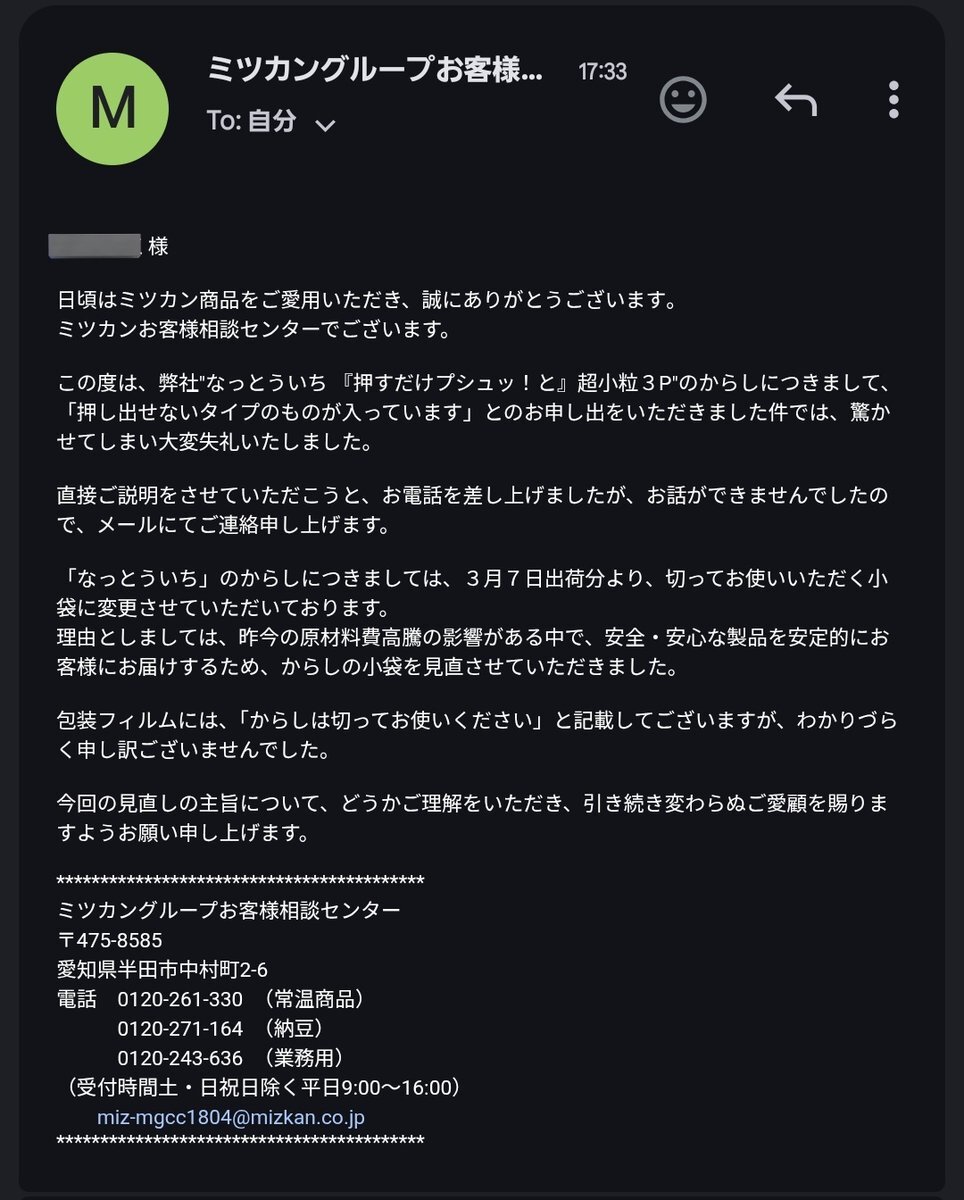Reply to the ミツカン email

[796, 100]
